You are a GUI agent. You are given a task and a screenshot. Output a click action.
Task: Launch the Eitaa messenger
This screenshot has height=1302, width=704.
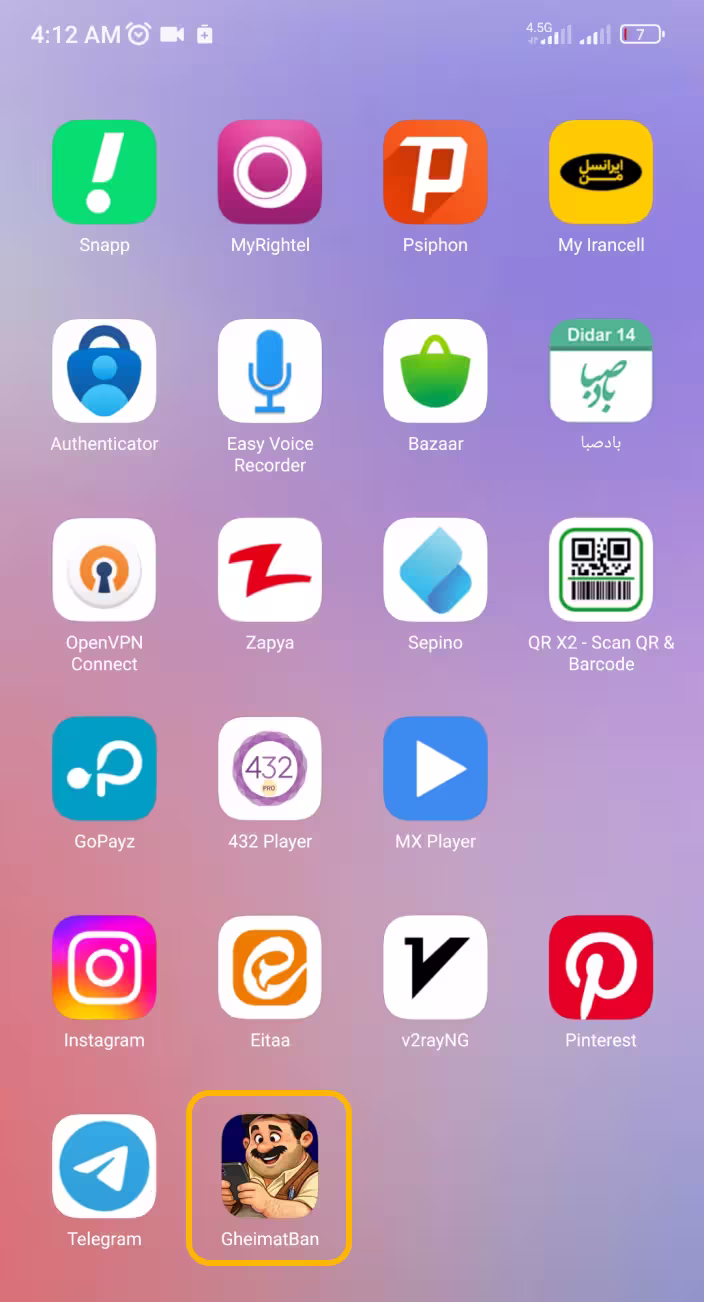coord(270,967)
